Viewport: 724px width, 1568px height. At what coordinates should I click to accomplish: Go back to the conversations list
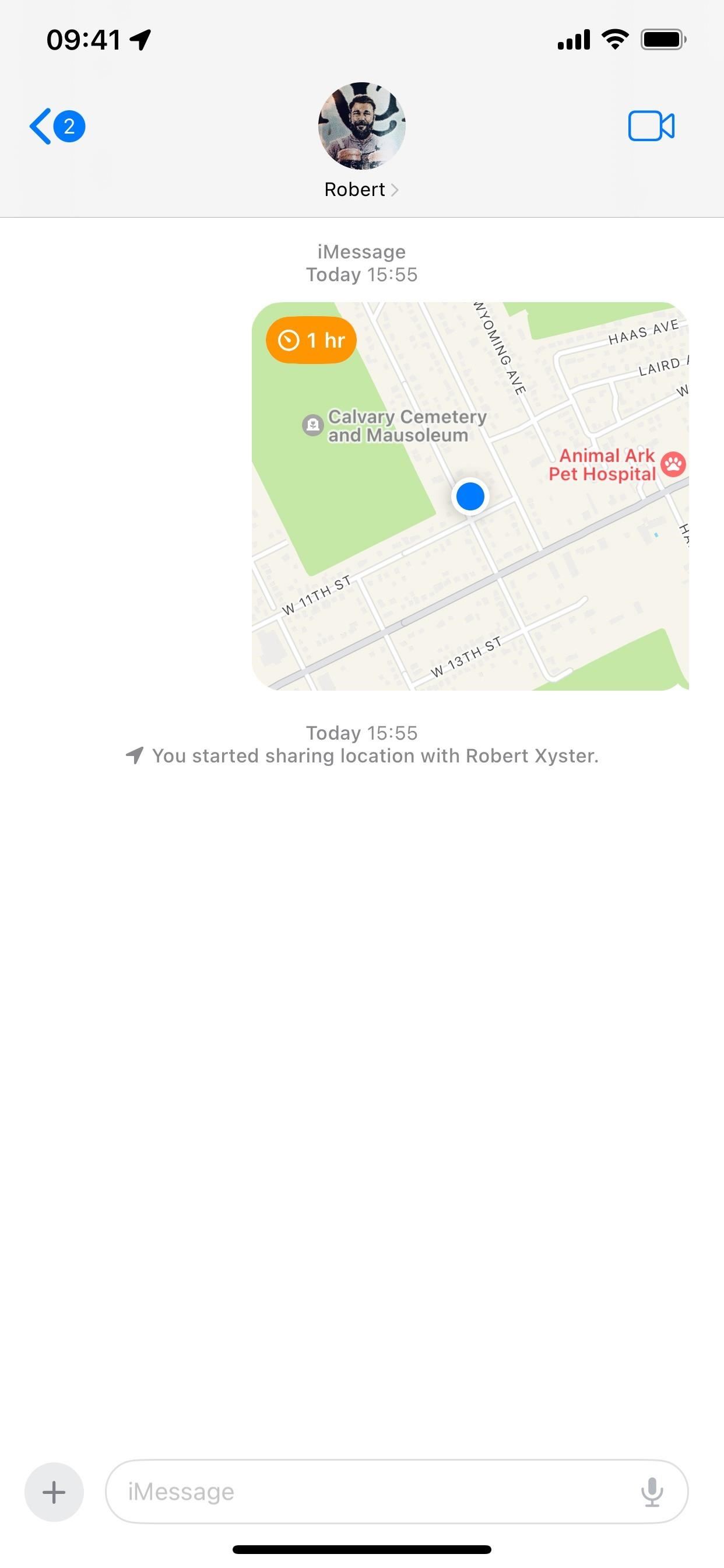tap(56, 127)
